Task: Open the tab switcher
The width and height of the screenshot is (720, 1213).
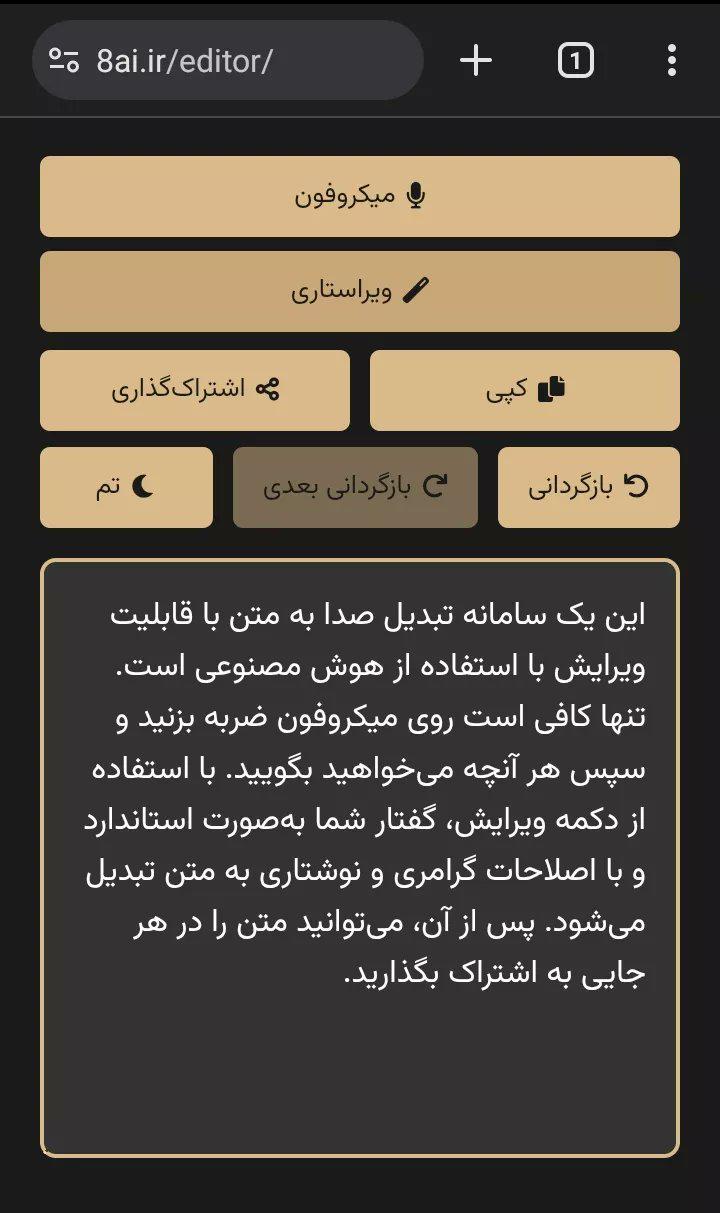Action: click(x=575, y=61)
